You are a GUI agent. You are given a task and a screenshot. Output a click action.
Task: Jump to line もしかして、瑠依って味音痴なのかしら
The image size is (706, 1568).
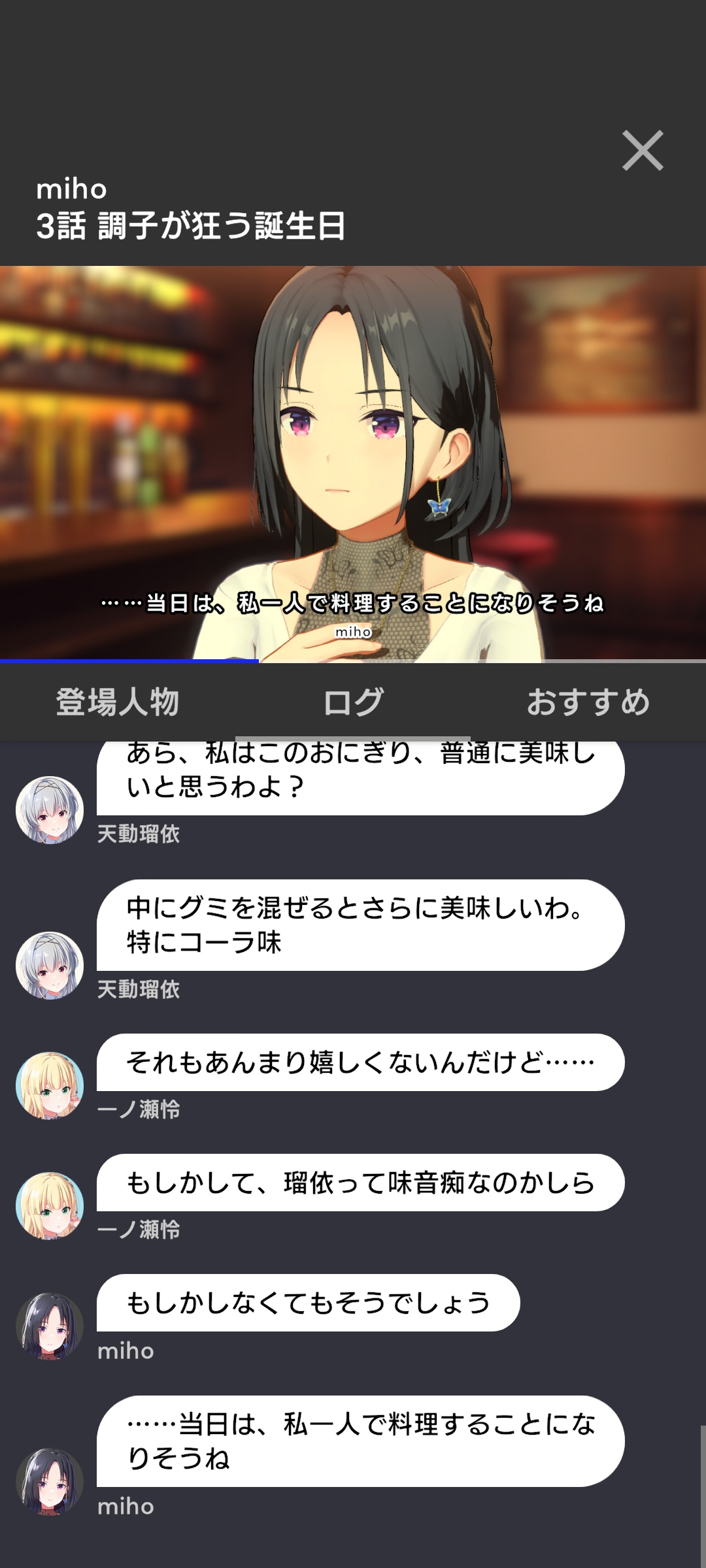coord(360,1183)
